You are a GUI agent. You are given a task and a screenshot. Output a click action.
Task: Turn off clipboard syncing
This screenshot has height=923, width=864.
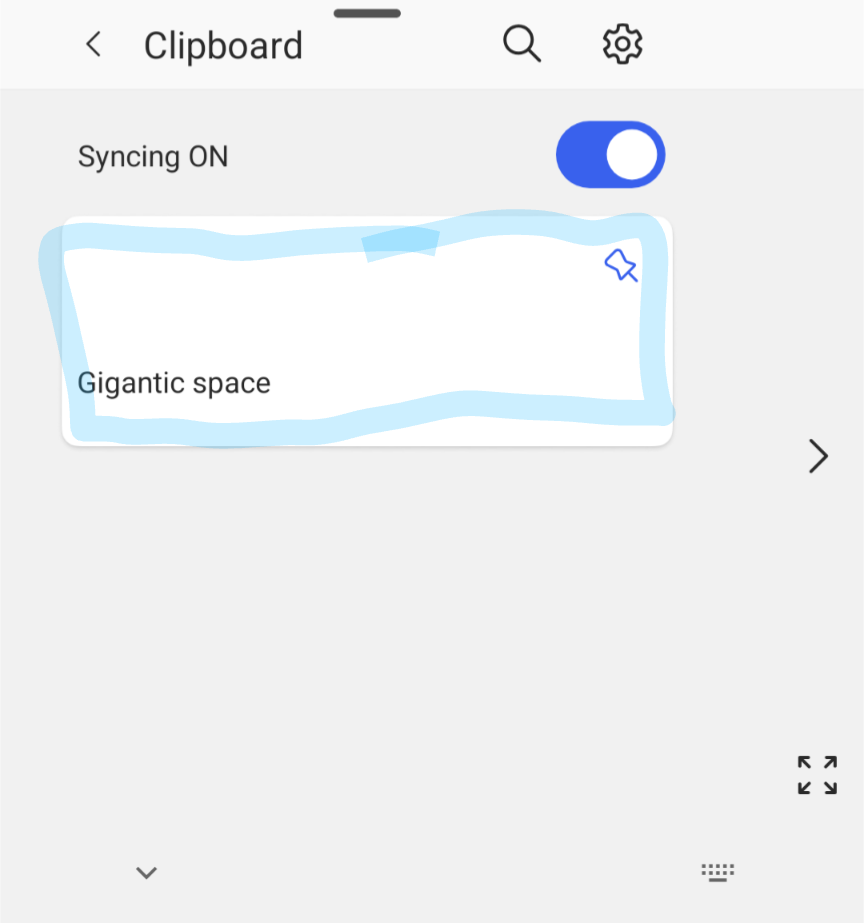tap(610, 155)
